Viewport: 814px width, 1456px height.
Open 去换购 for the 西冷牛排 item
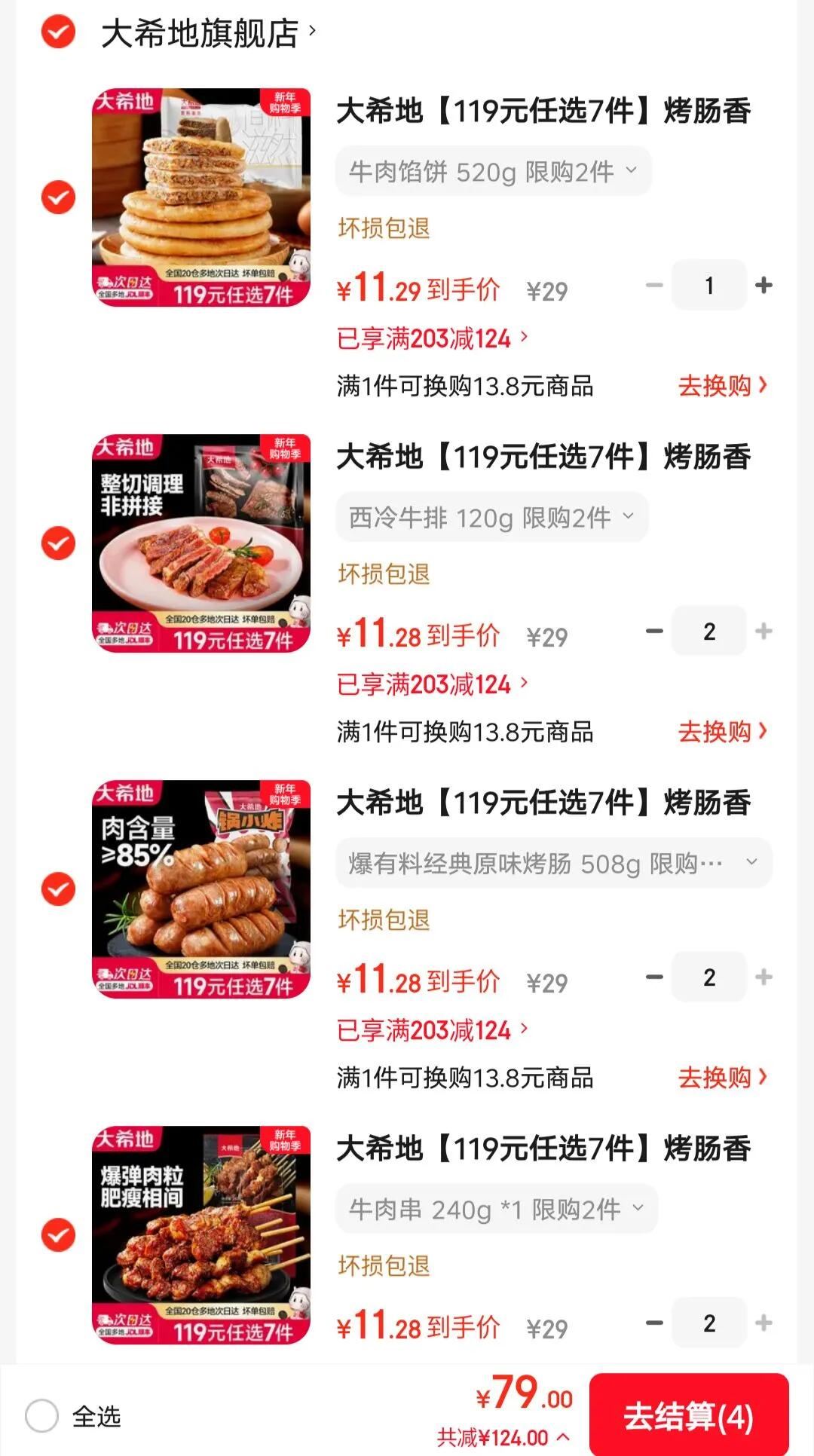pos(722,732)
